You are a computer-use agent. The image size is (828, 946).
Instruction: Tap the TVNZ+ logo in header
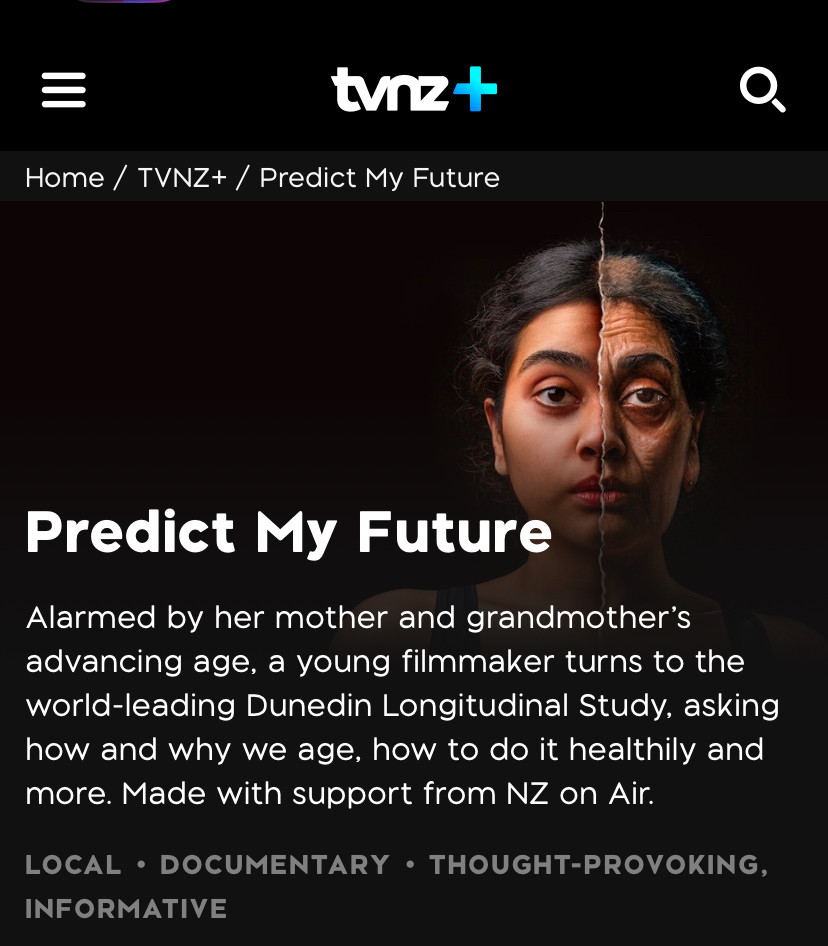(x=414, y=90)
